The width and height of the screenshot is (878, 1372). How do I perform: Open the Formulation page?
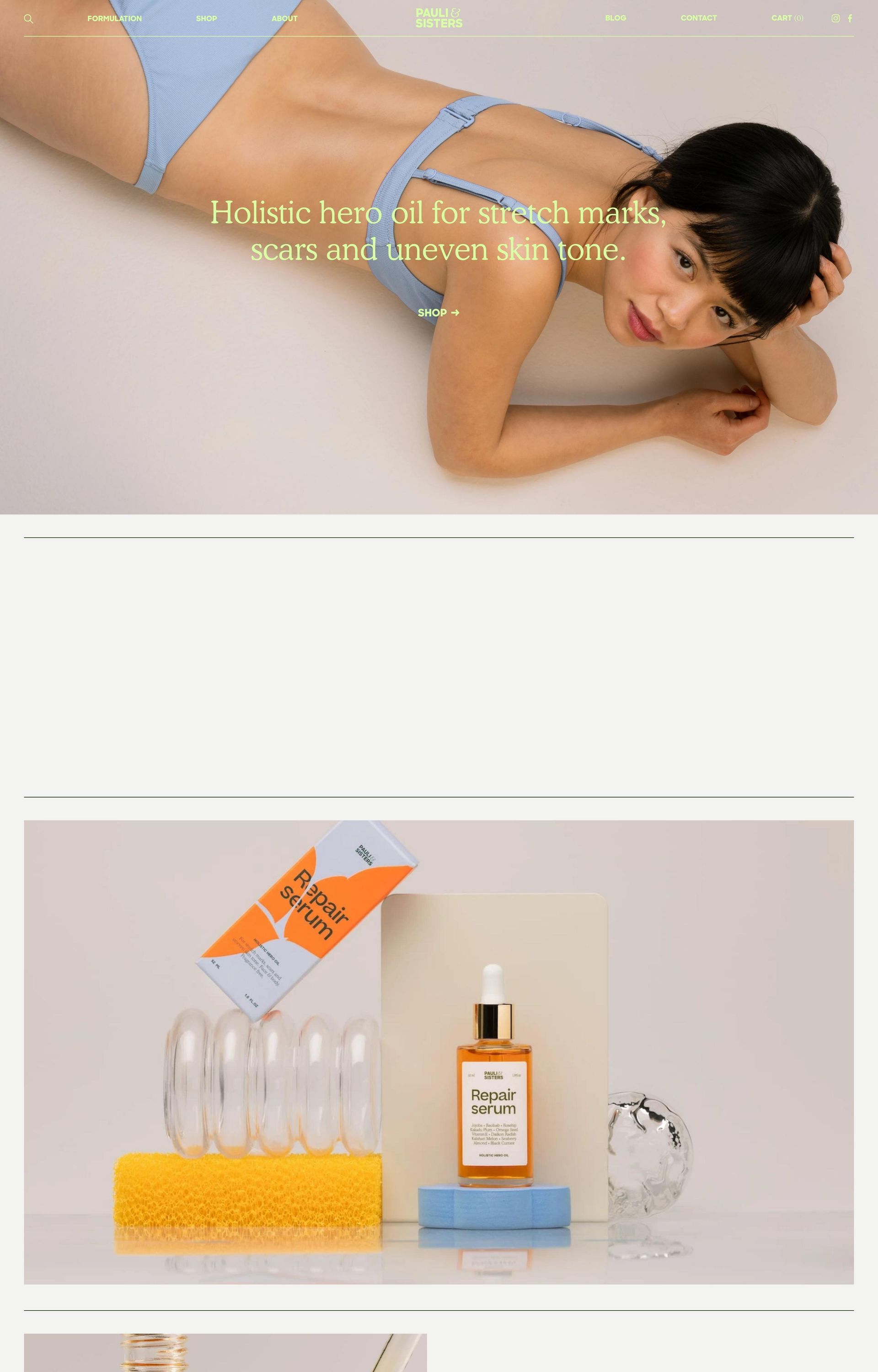(115, 19)
